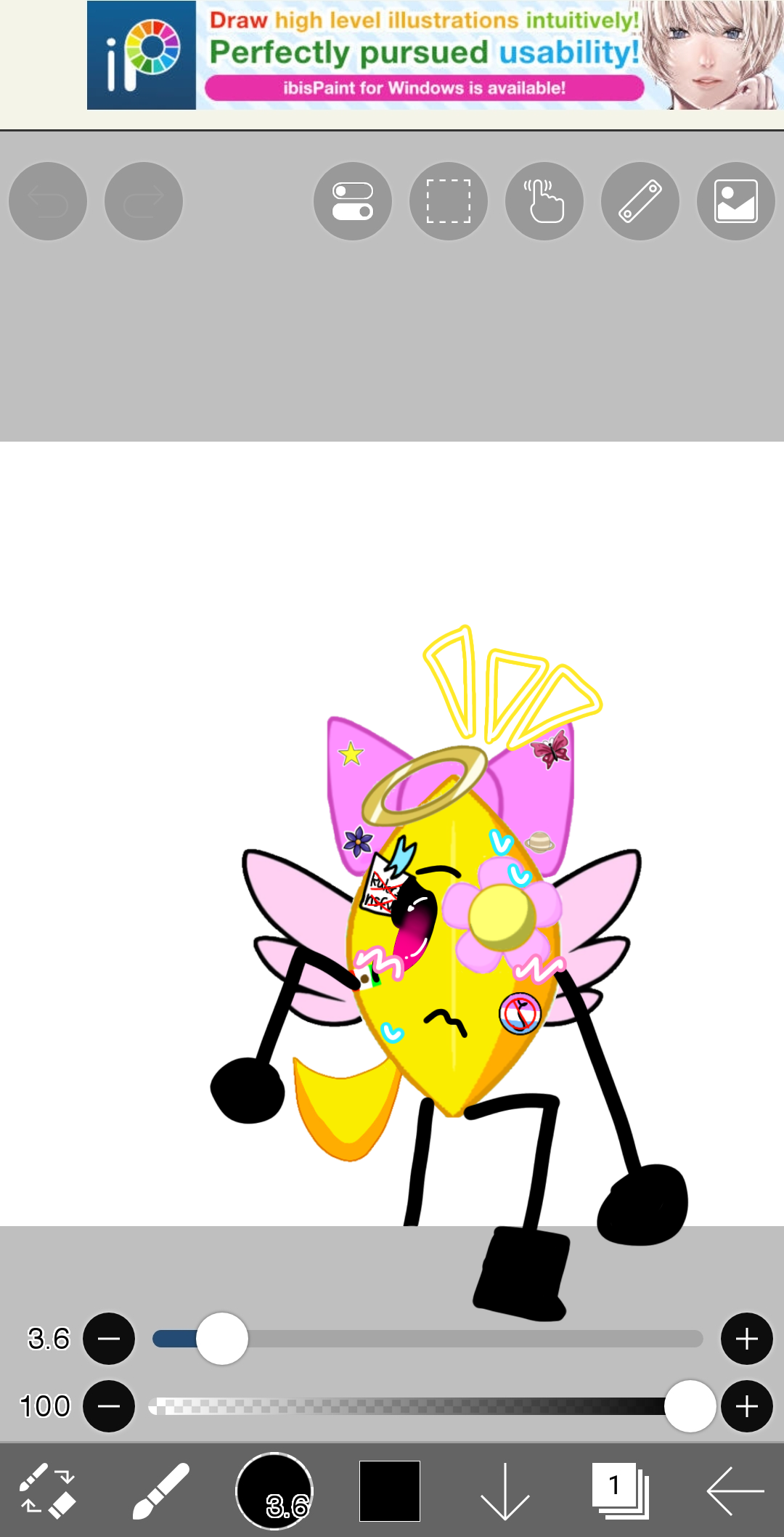Open the selection area tool
This screenshot has width=784, height=1537.
click(x=449, y=201)
